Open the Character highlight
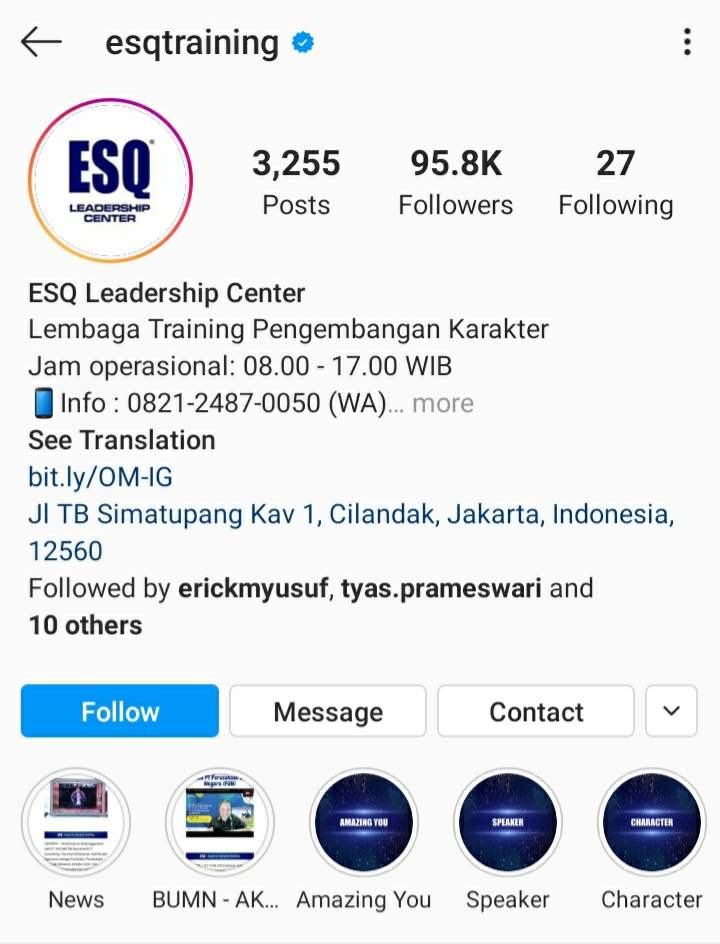The height and width of the screenshot is (944, 720). pyautogui.click(x=651, y=823)
